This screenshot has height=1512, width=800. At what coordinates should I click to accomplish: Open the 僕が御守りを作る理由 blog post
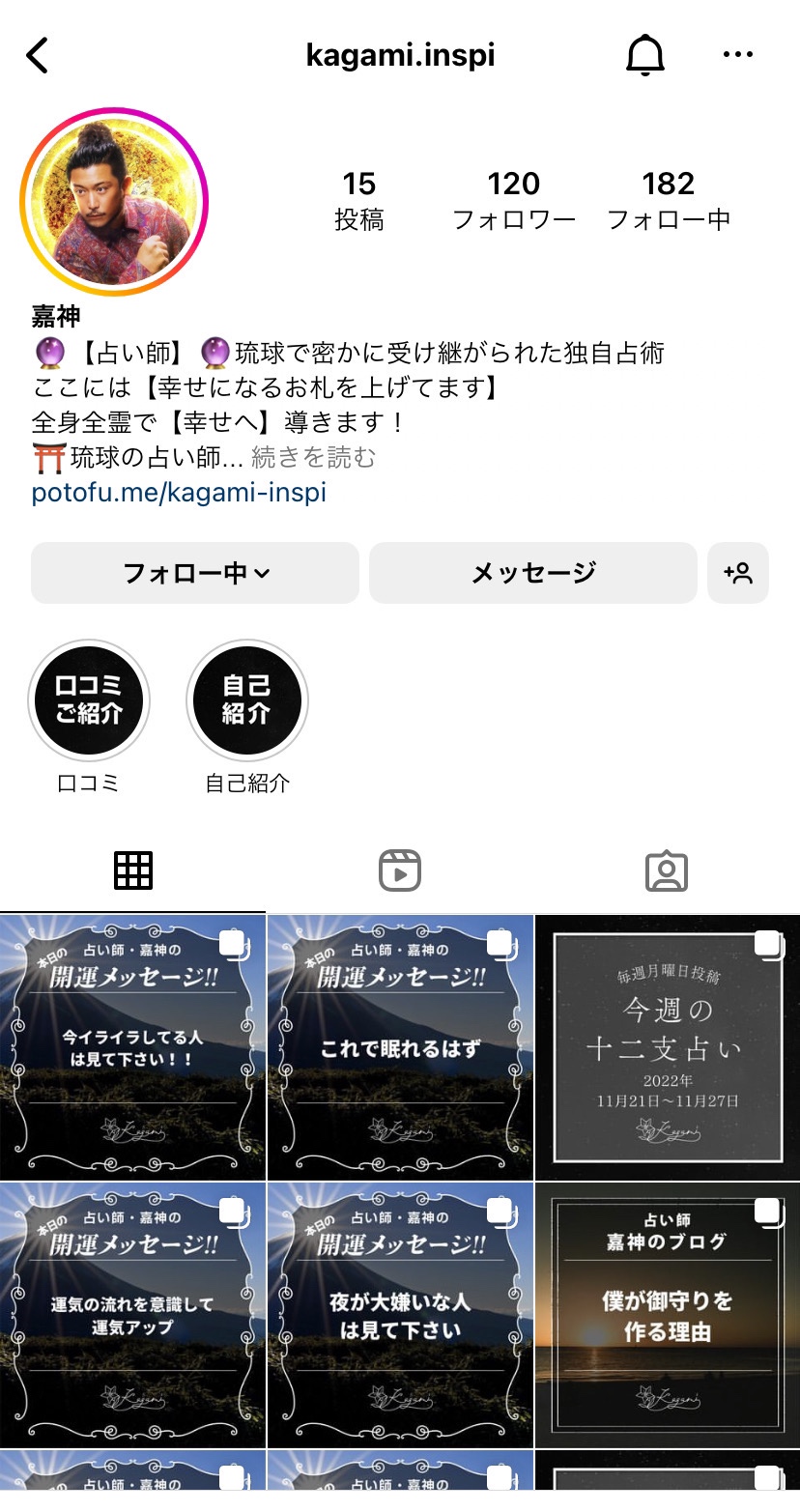(x=668, y=1314)
